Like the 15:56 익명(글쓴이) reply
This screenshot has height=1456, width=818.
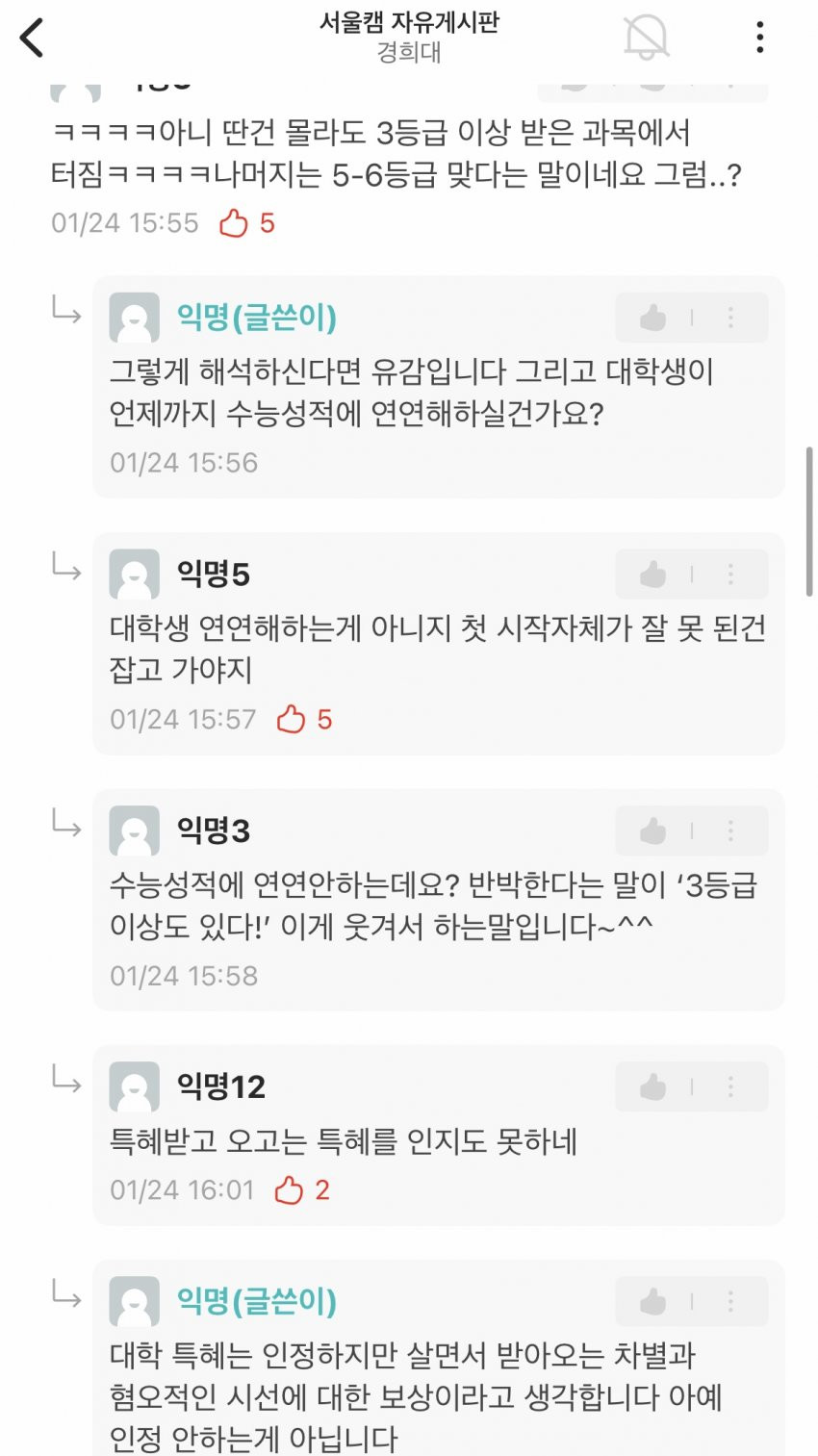653,318
